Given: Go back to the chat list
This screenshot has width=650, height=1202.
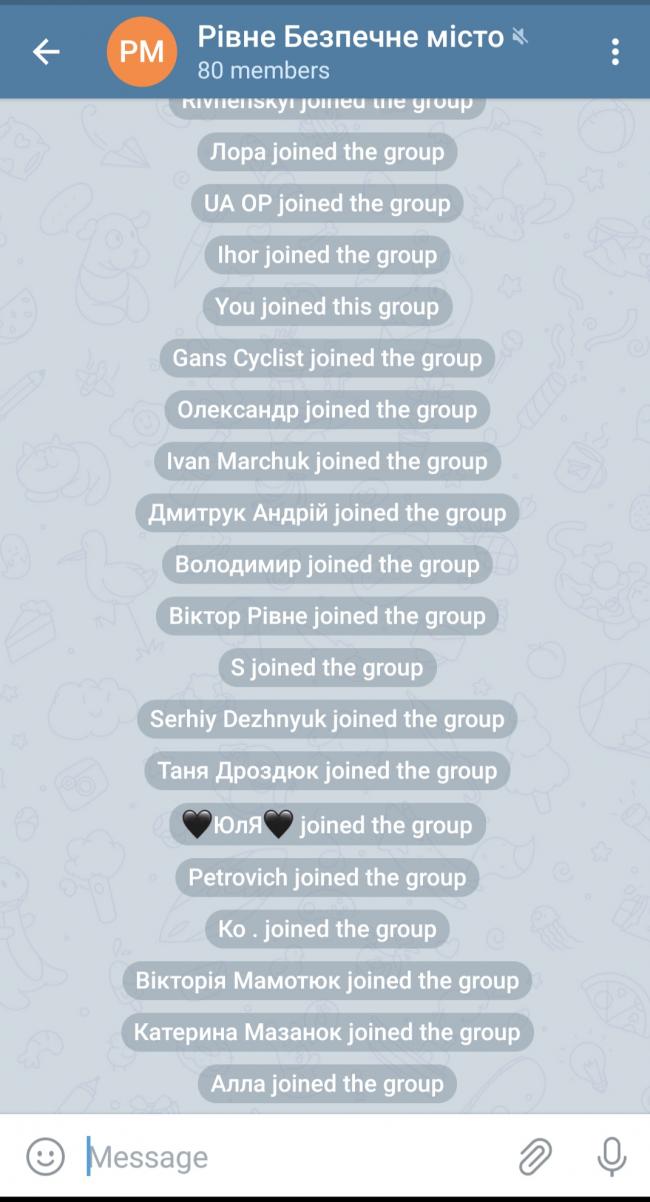Looking at the screenshot, I should (46, 52).
